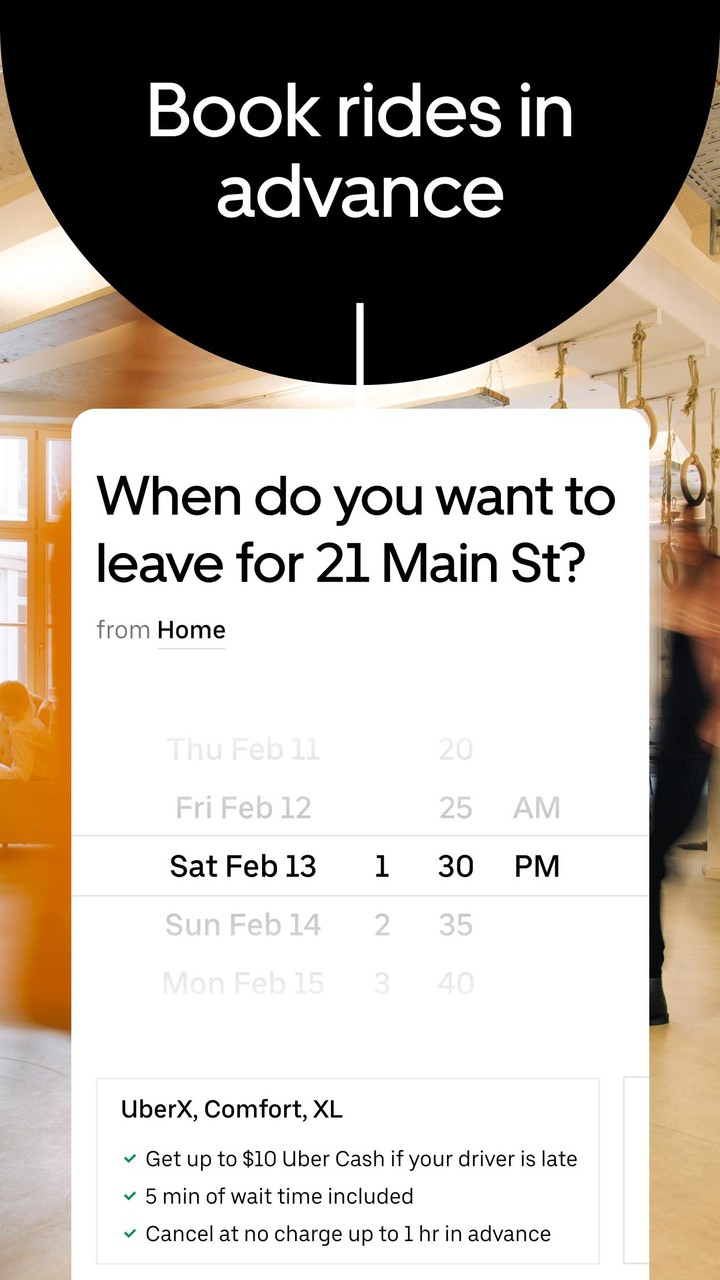
Task: Select 40 as the minute value
Action: click(455, 982)
